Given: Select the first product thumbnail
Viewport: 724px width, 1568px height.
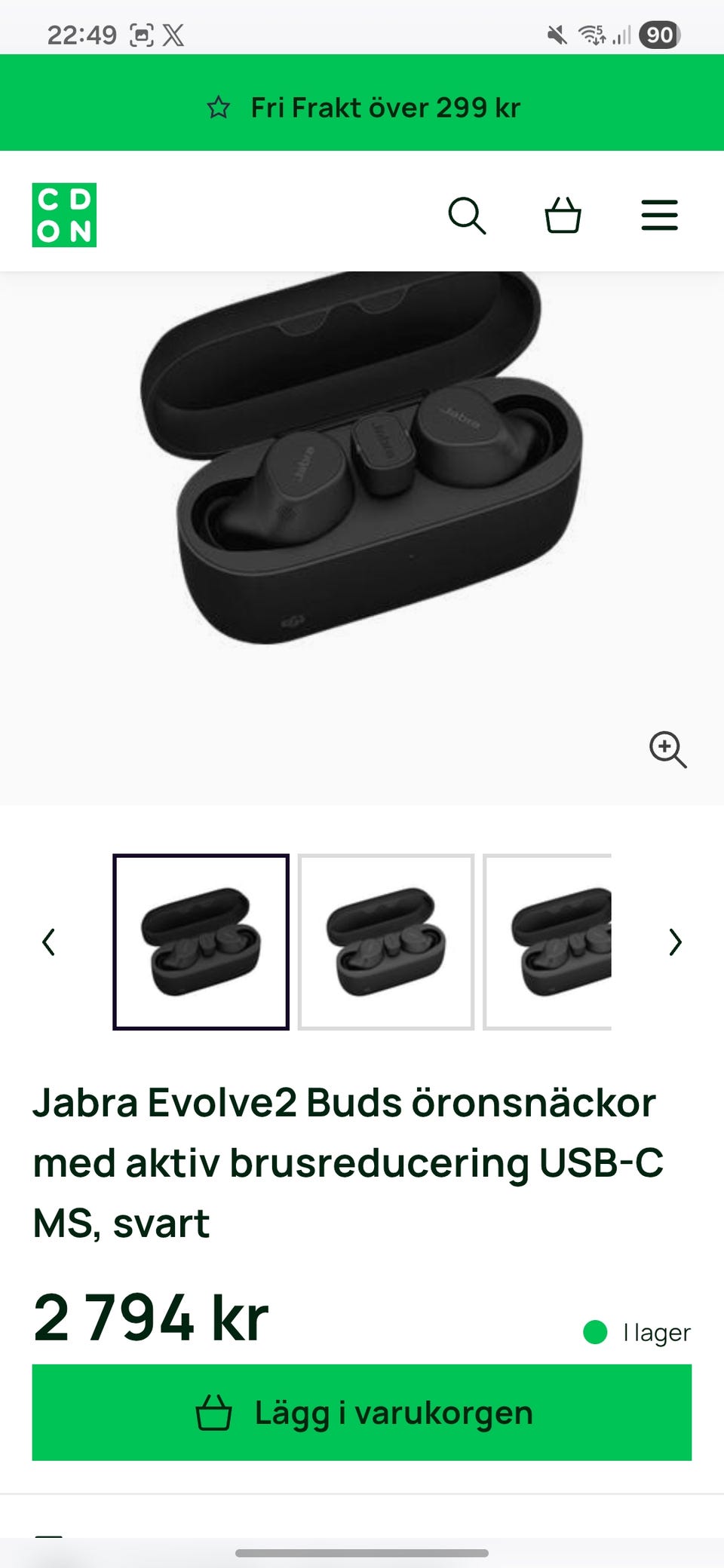Looking at the screenshot, I should tap(201, 942).
